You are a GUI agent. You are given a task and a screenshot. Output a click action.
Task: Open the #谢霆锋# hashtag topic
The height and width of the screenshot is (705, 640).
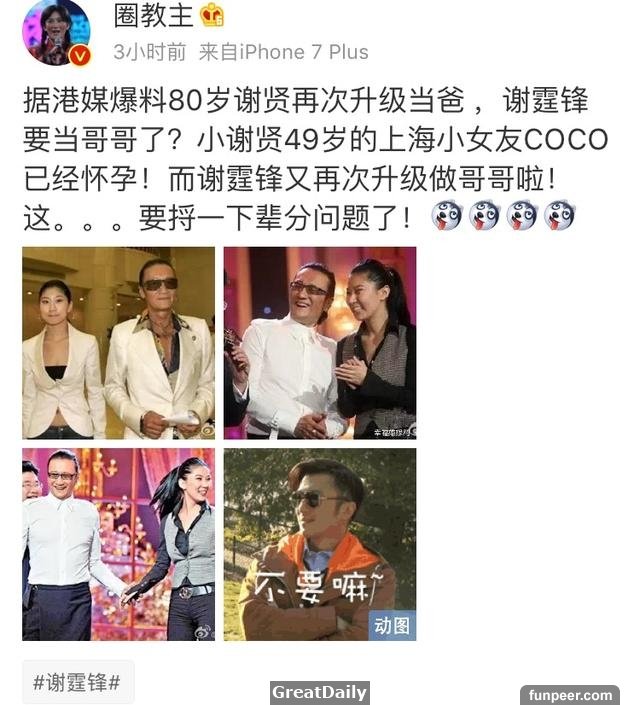[x=77, y=682]
